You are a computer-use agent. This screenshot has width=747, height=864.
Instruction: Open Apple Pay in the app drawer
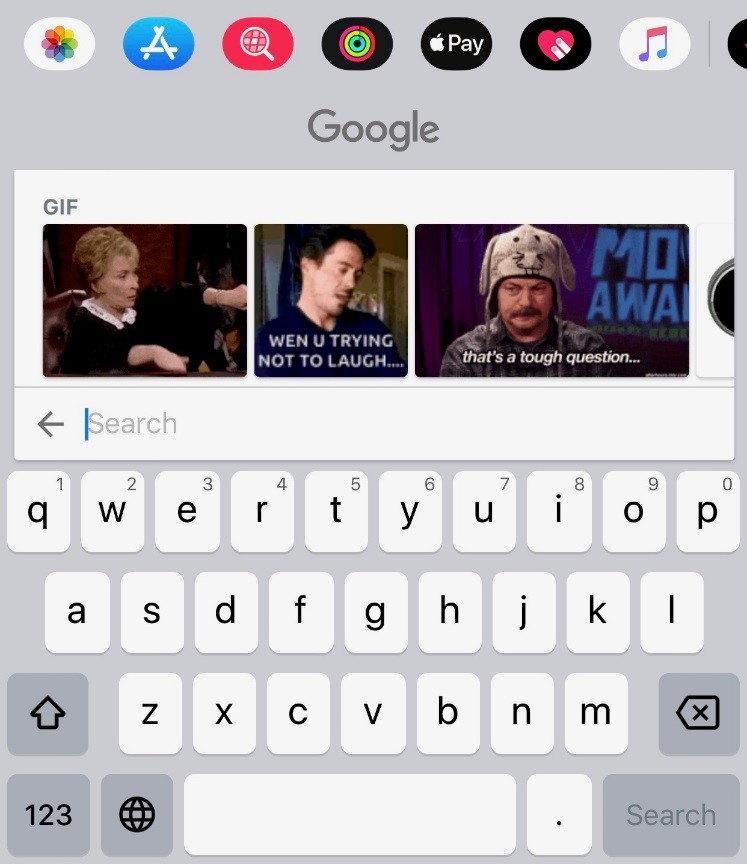[456, 44]
